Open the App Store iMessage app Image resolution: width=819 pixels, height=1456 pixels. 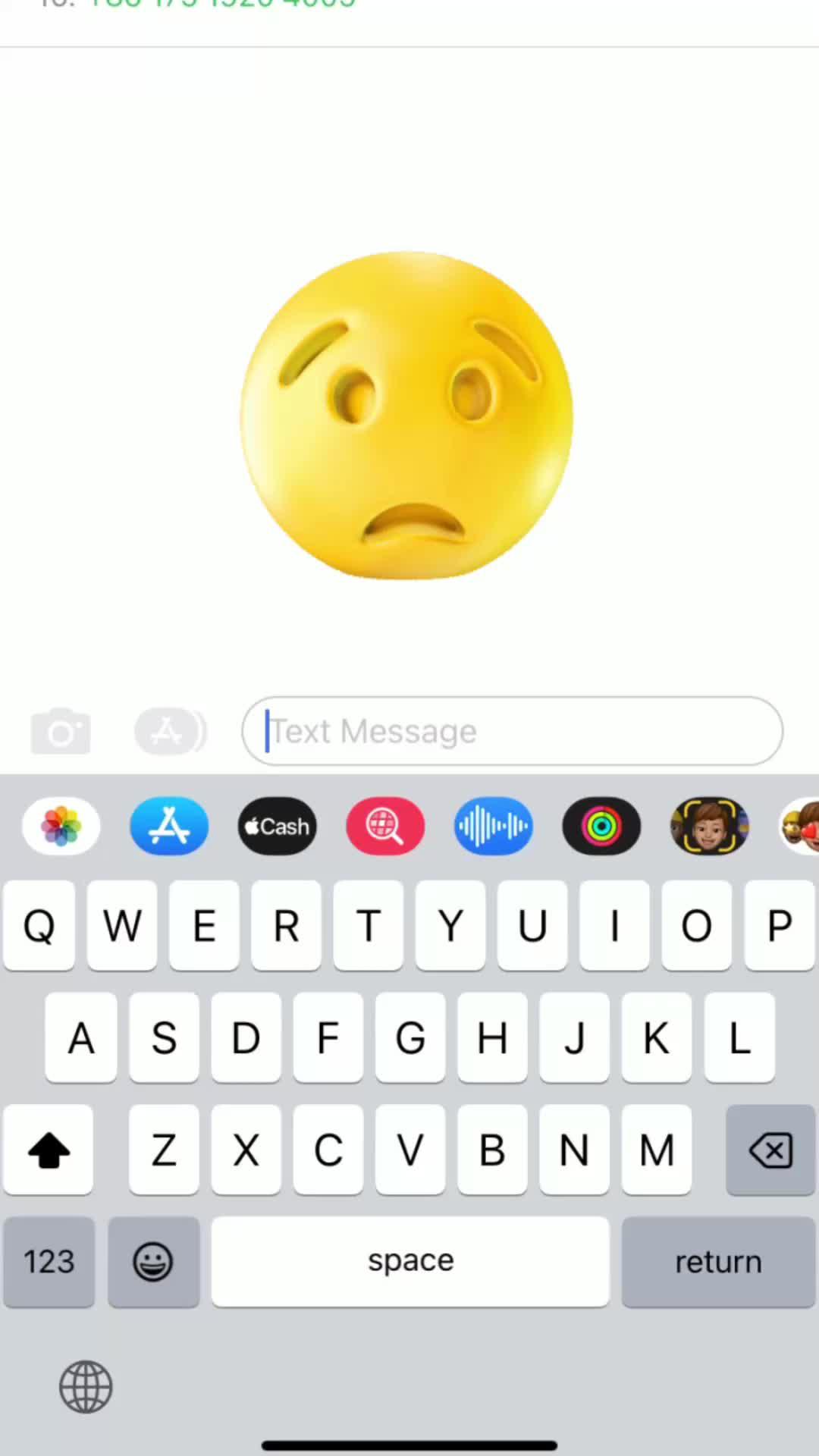point(169,826)
